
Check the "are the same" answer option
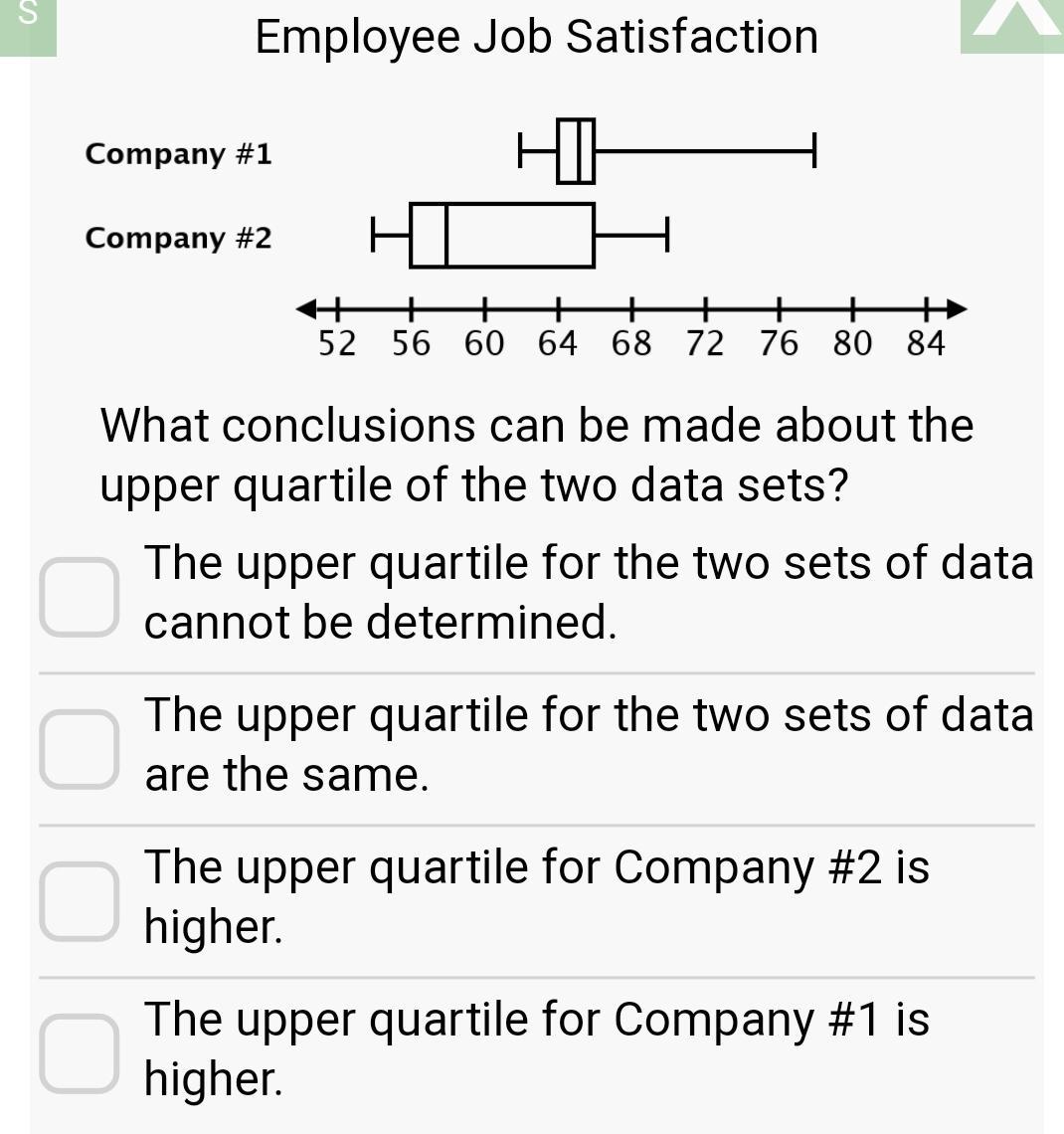coord(80,748)
